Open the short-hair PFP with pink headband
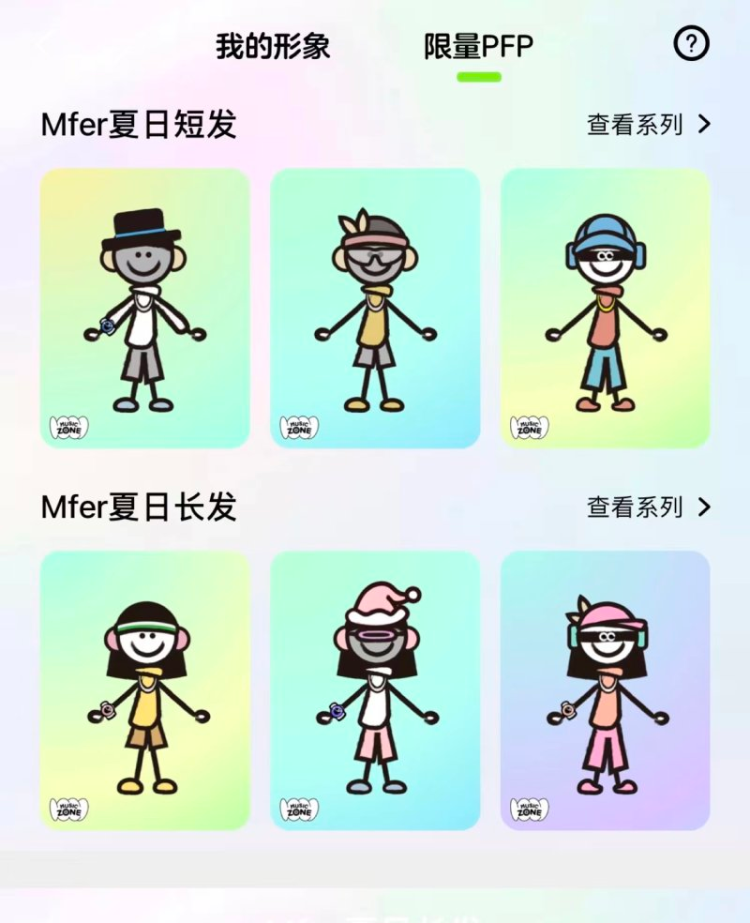The height and width of the screenshot is (923, 750). pos(375,308)
